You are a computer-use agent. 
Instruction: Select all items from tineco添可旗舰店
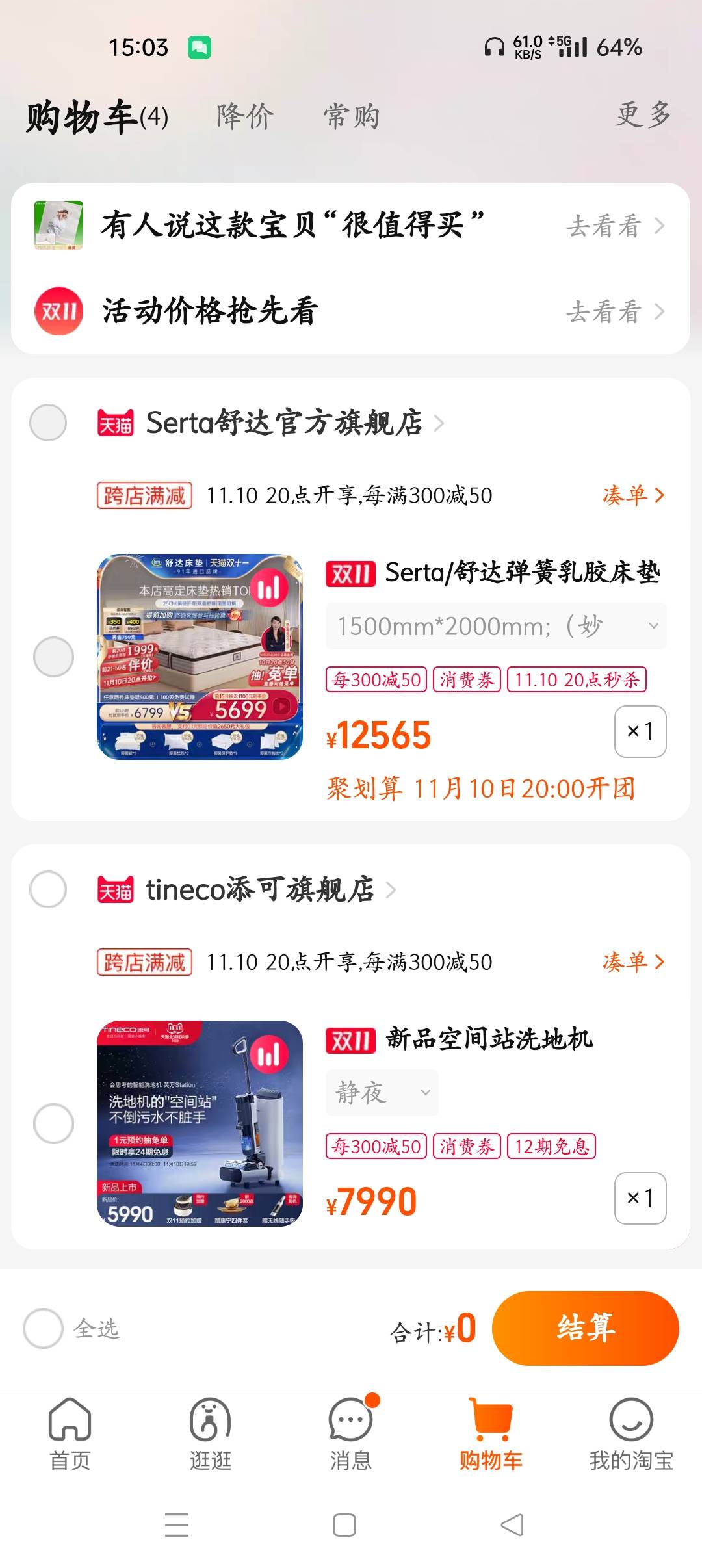[x=48, y=889]
